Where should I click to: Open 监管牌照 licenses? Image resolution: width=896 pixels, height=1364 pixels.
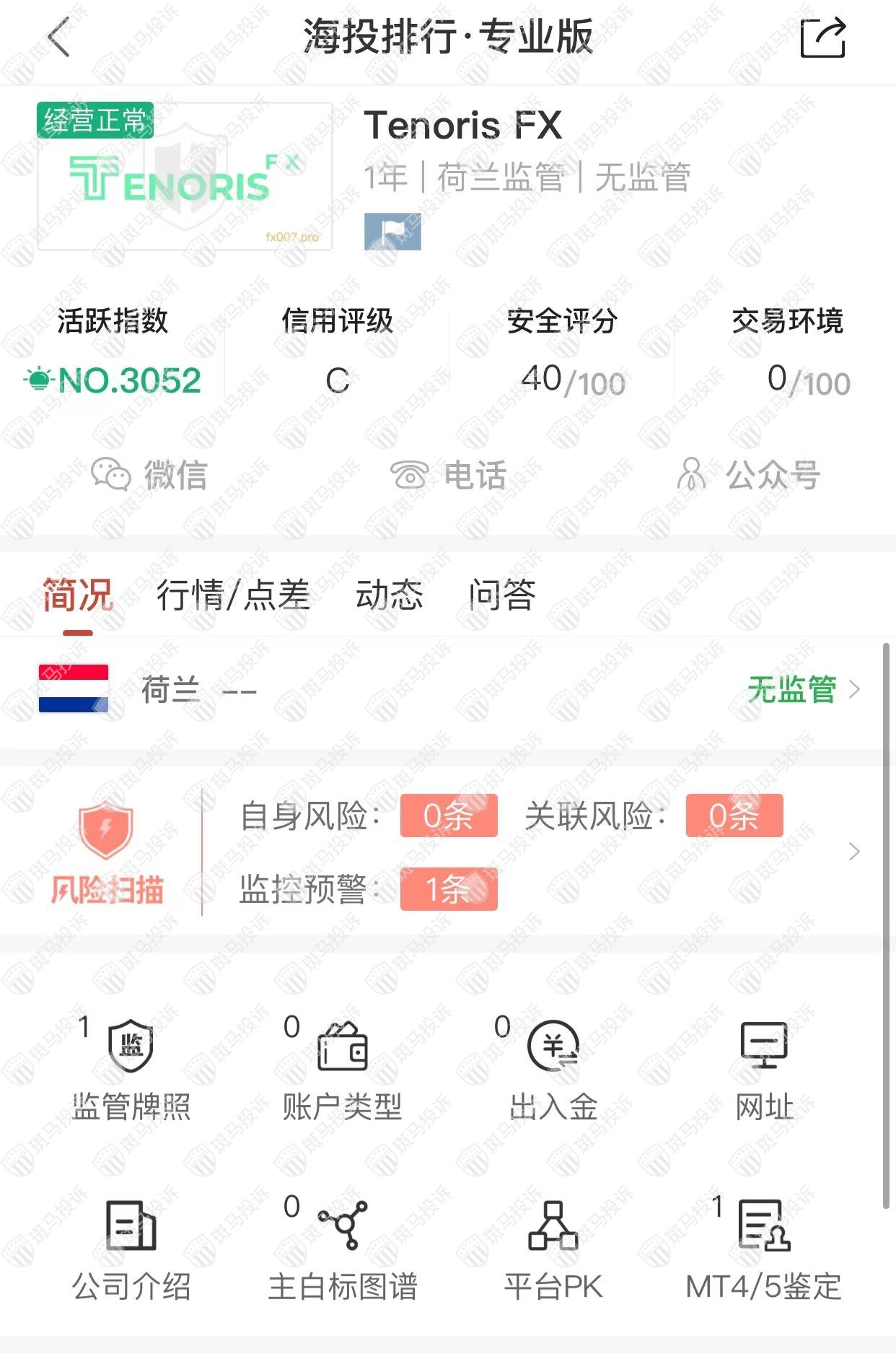(131, 1070)
